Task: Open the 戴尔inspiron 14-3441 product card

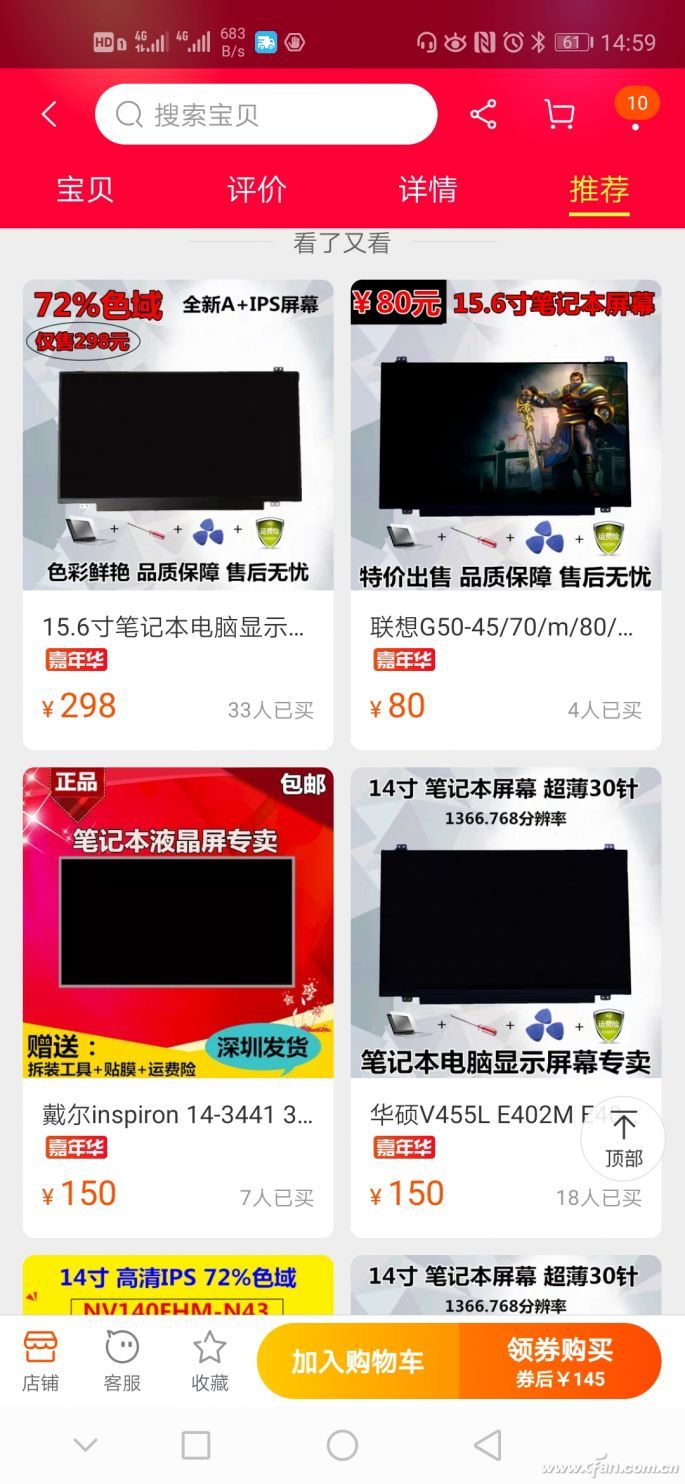Action: coord(178,1000)
